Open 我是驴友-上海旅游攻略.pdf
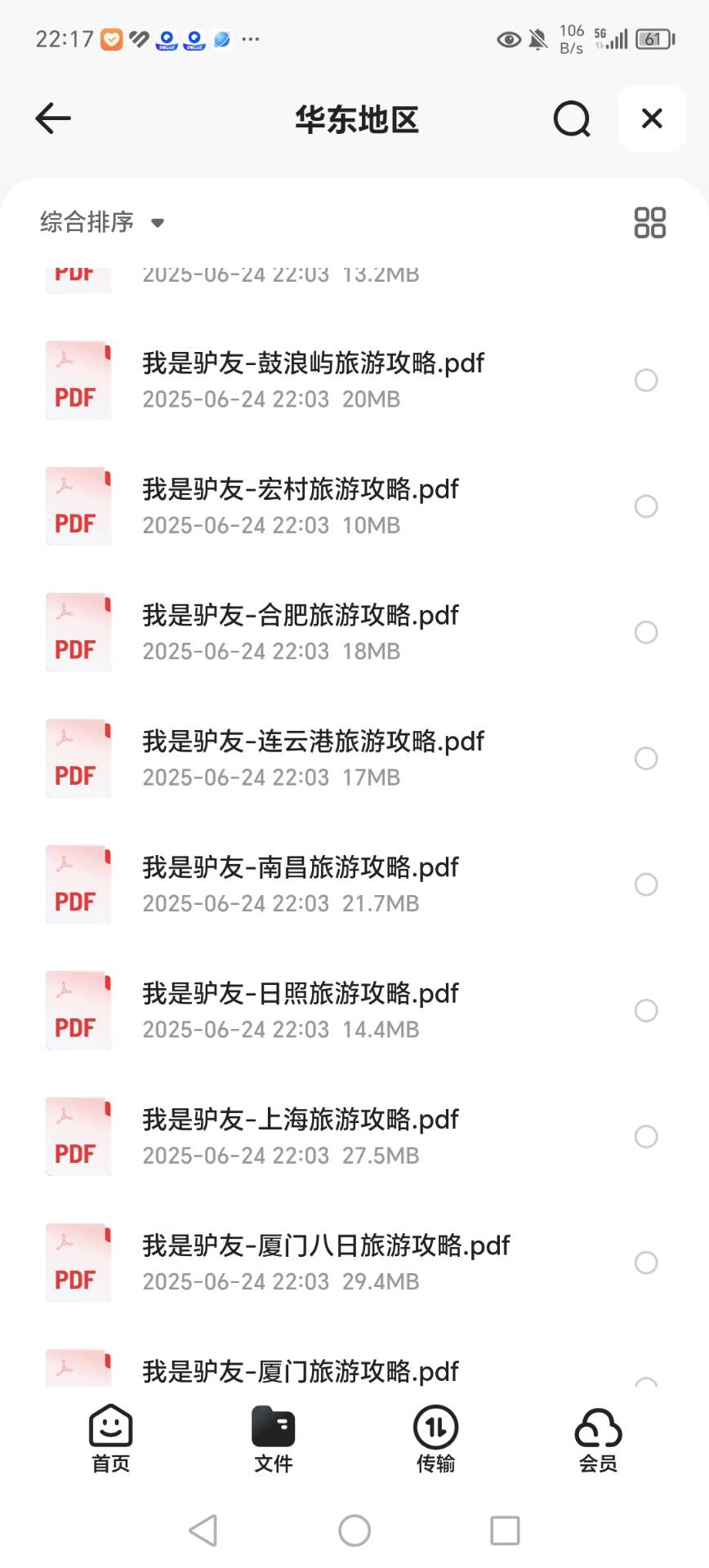This screenshot has width=709, height=1568. click(x=301, y=1137)
